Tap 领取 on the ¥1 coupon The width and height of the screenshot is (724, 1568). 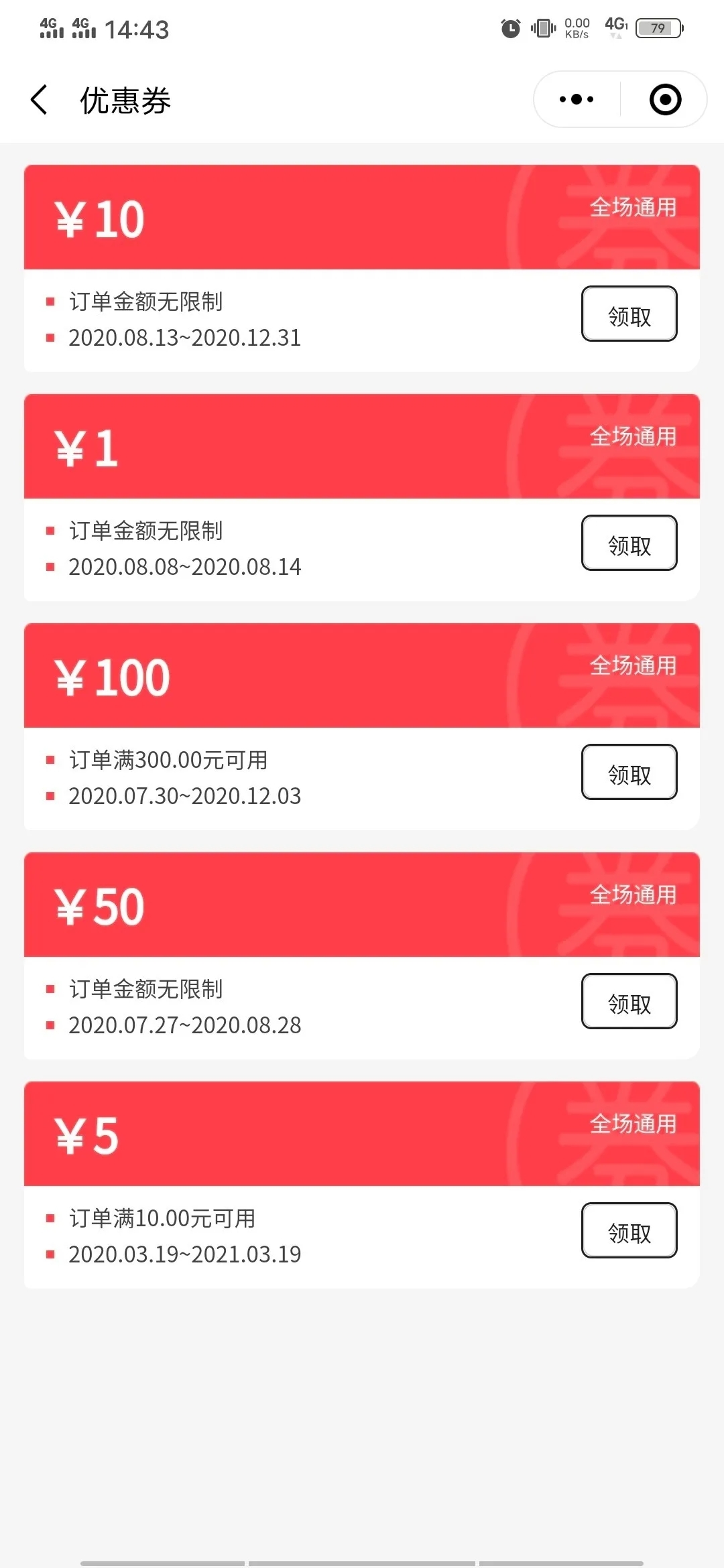629,543
